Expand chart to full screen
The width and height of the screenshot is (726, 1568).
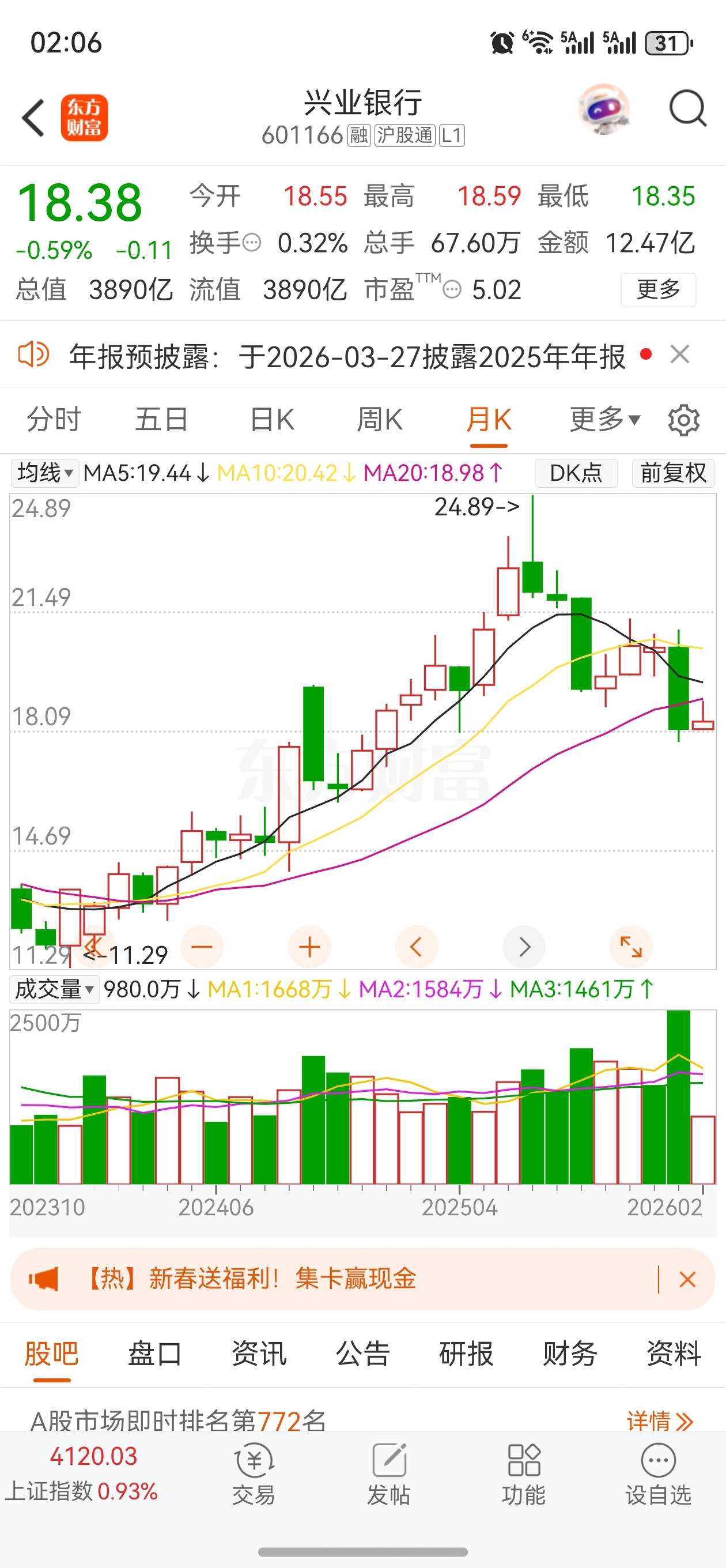pos(630,947)
